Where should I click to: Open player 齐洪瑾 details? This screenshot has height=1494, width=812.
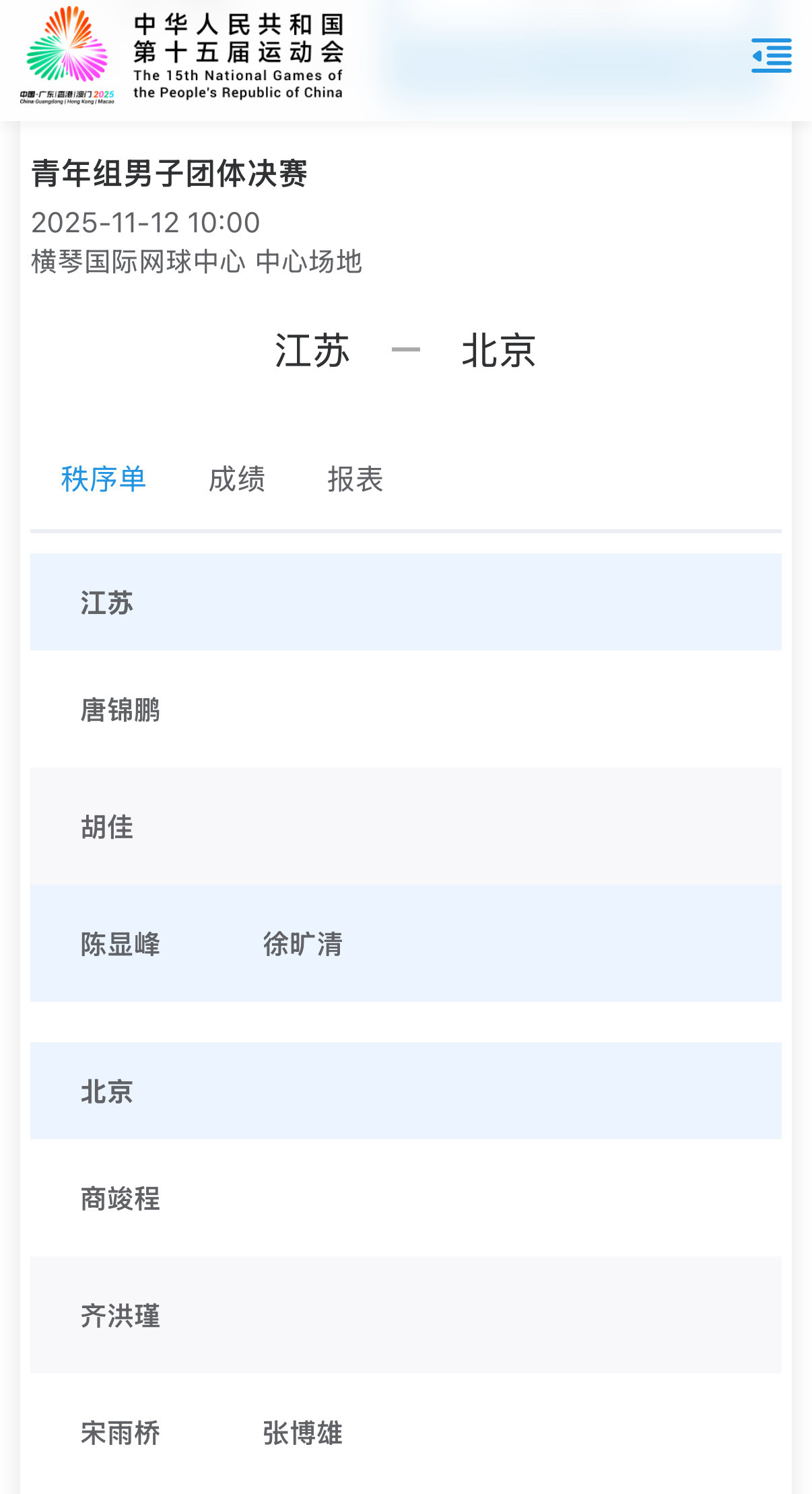(x=119, y=1317)
